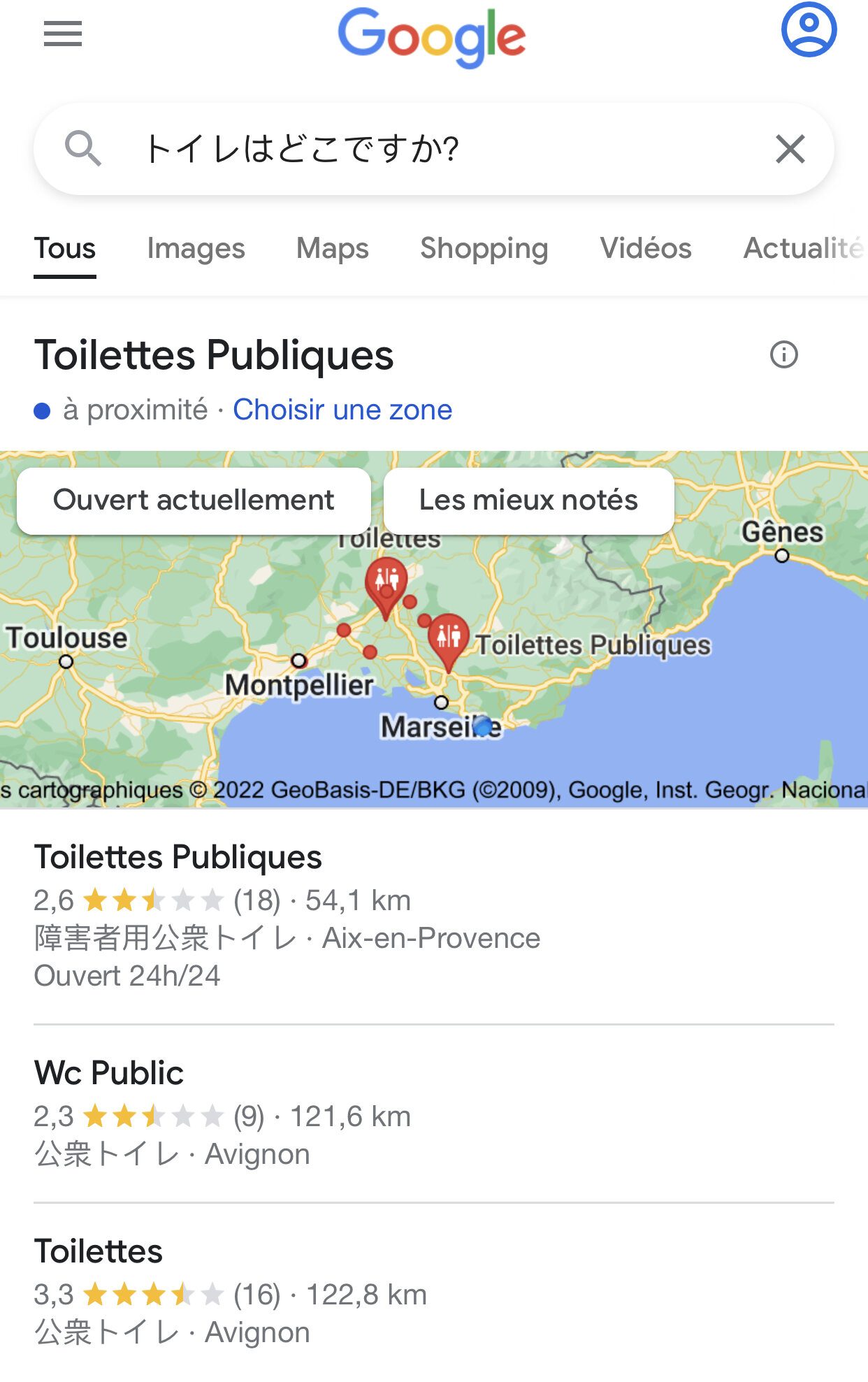
Task: Filter by Les mieux notés
Action: 528,501
